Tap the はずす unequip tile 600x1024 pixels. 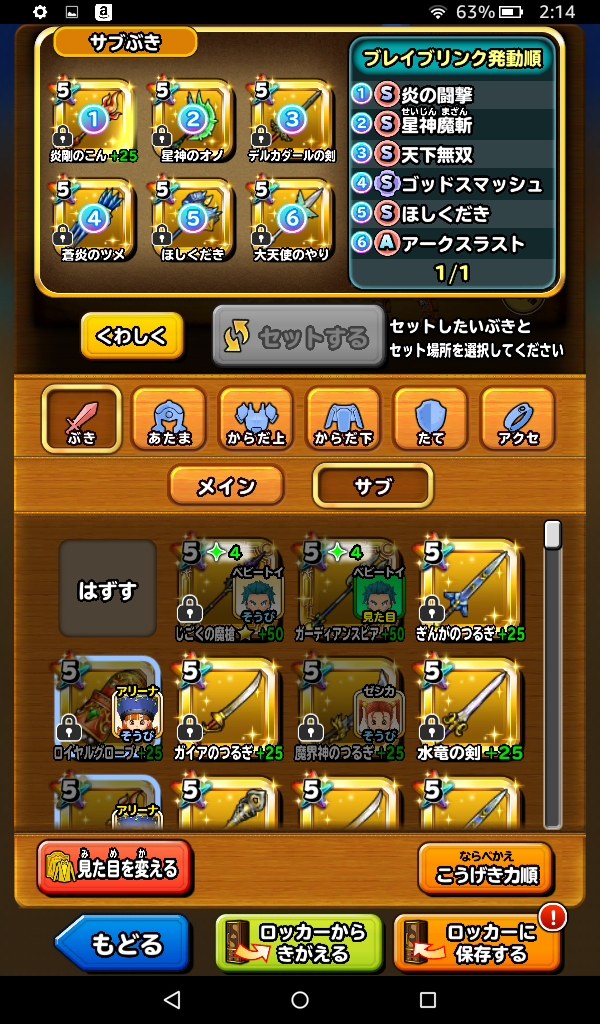click(x=107, y=590)
